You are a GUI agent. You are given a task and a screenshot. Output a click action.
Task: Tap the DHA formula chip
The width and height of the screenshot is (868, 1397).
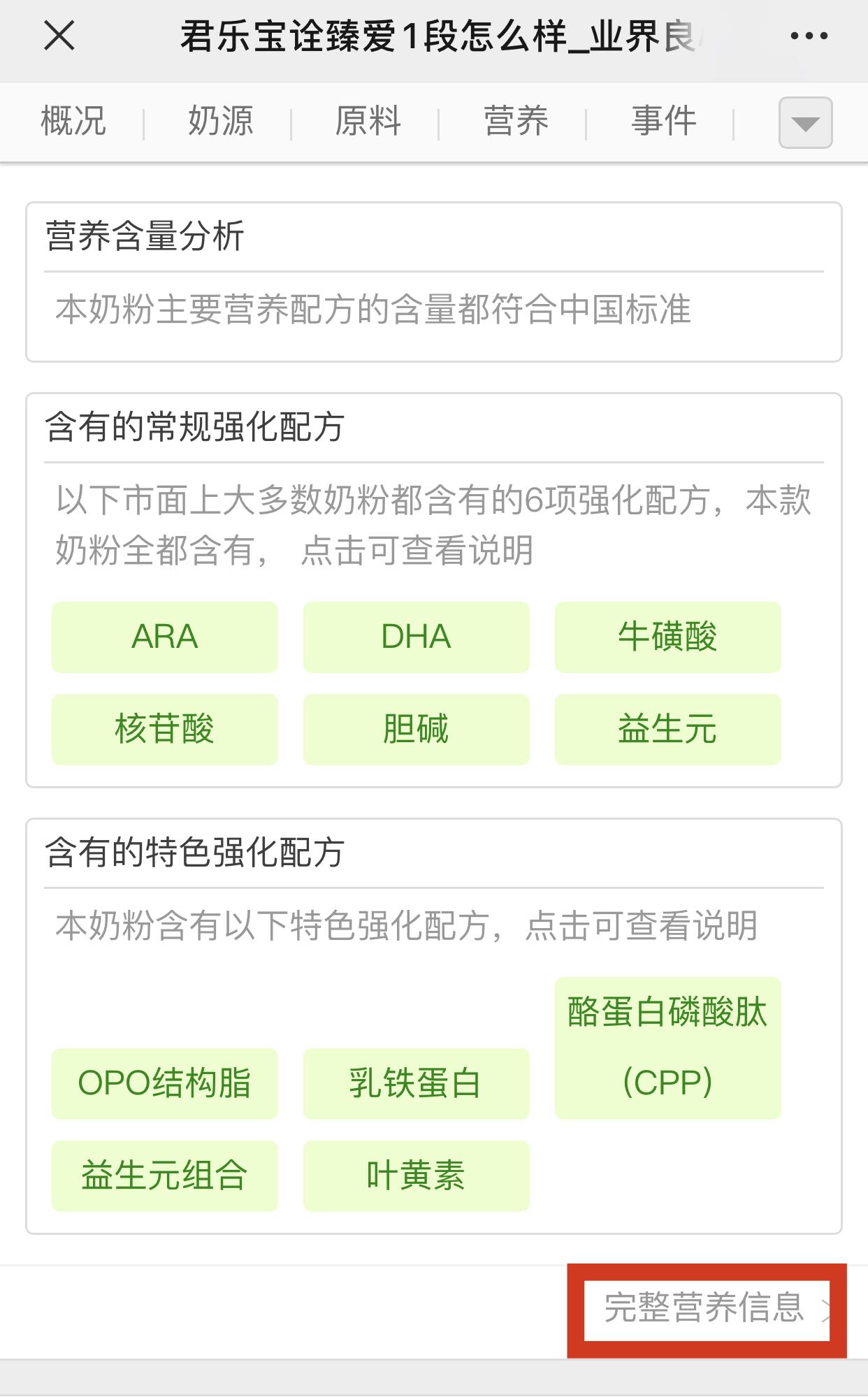(417, 637)
